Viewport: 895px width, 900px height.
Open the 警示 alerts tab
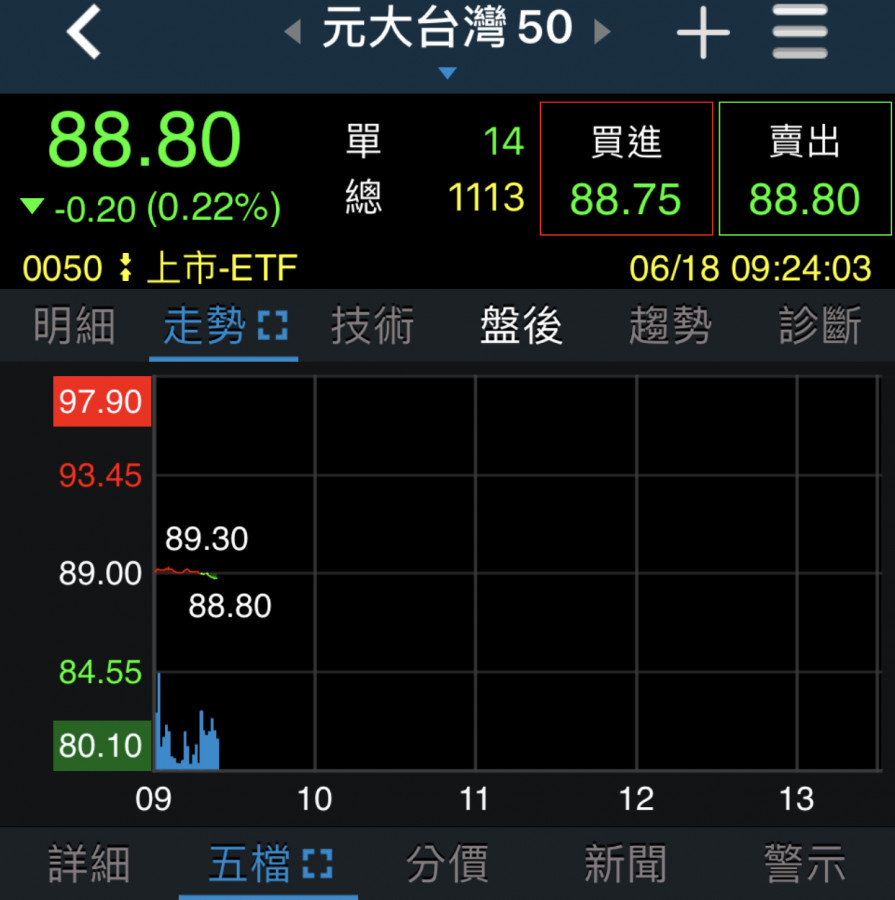(x=804, y=864)
